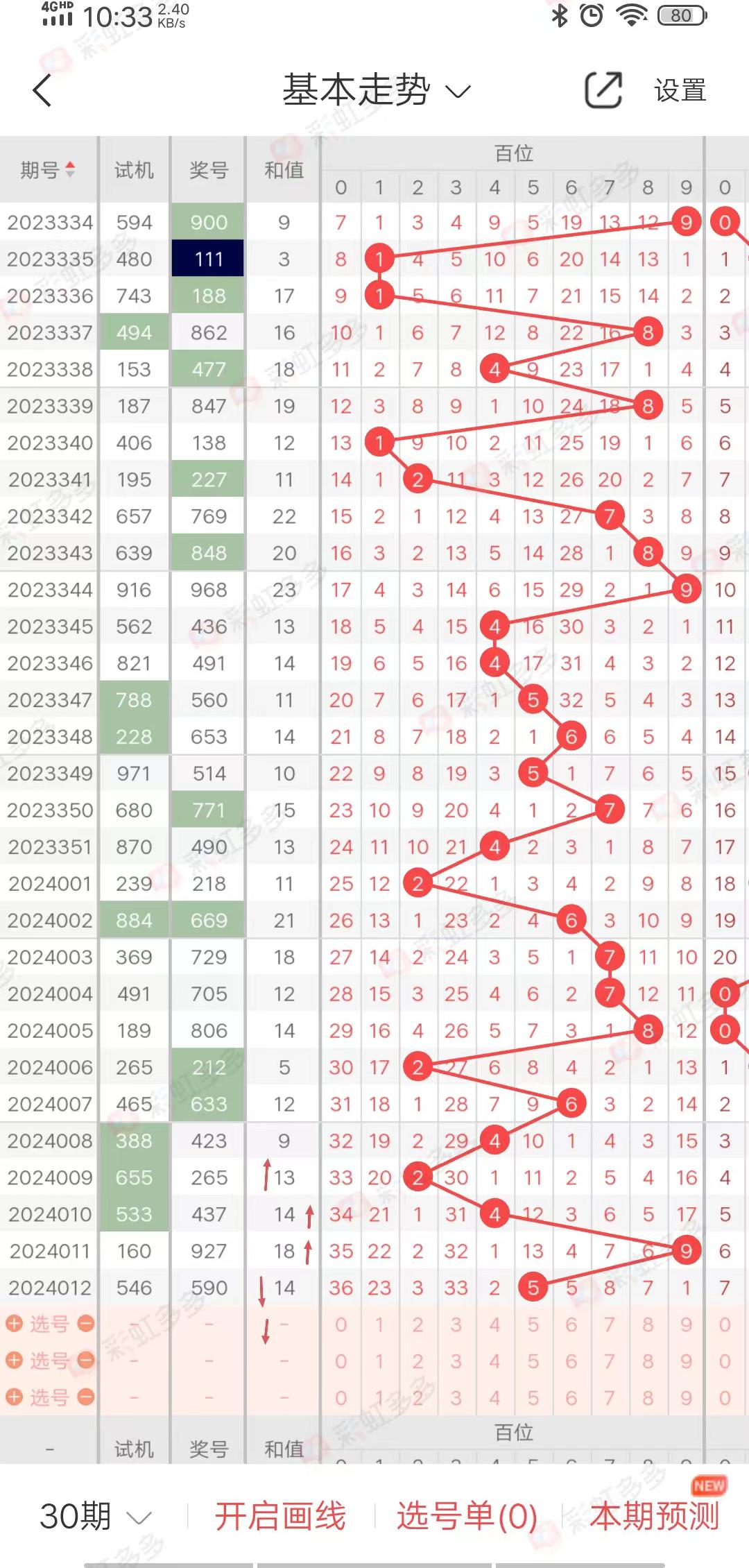The height and width of the screenshot is (1568, 749).
Task: Open 设置 settings
Action: [680, 91]
